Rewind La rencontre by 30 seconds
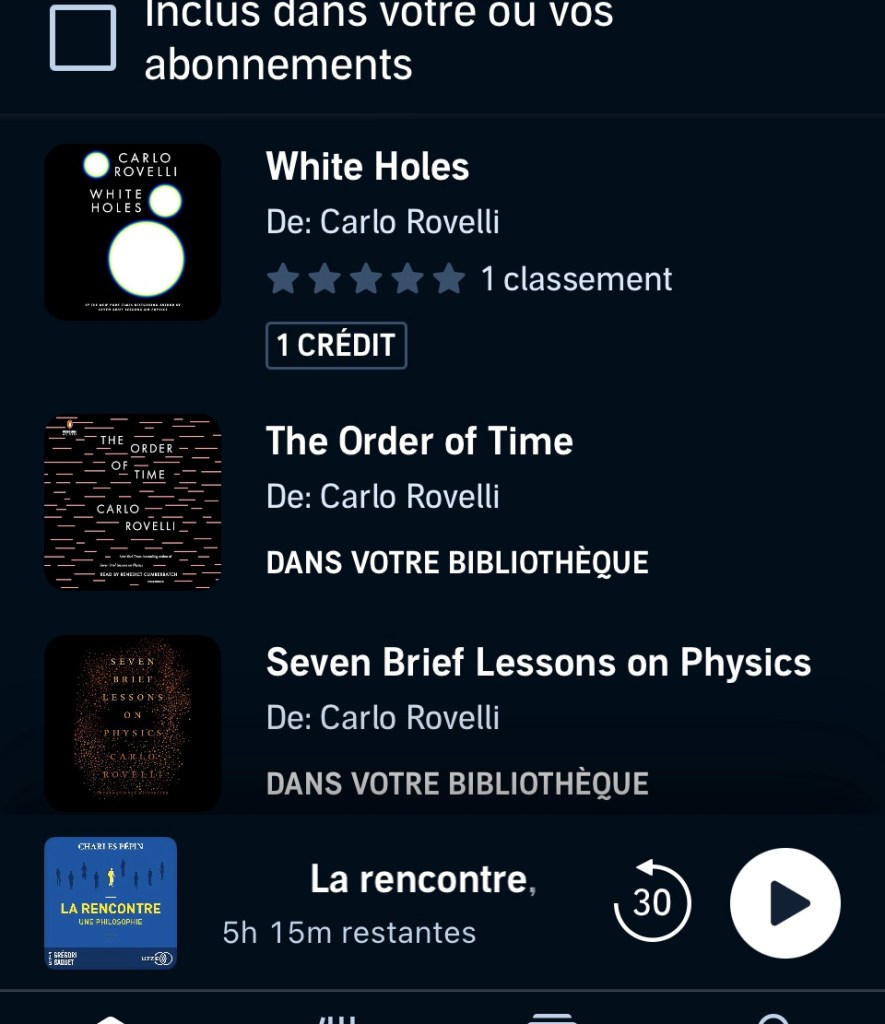 point(652,903)
